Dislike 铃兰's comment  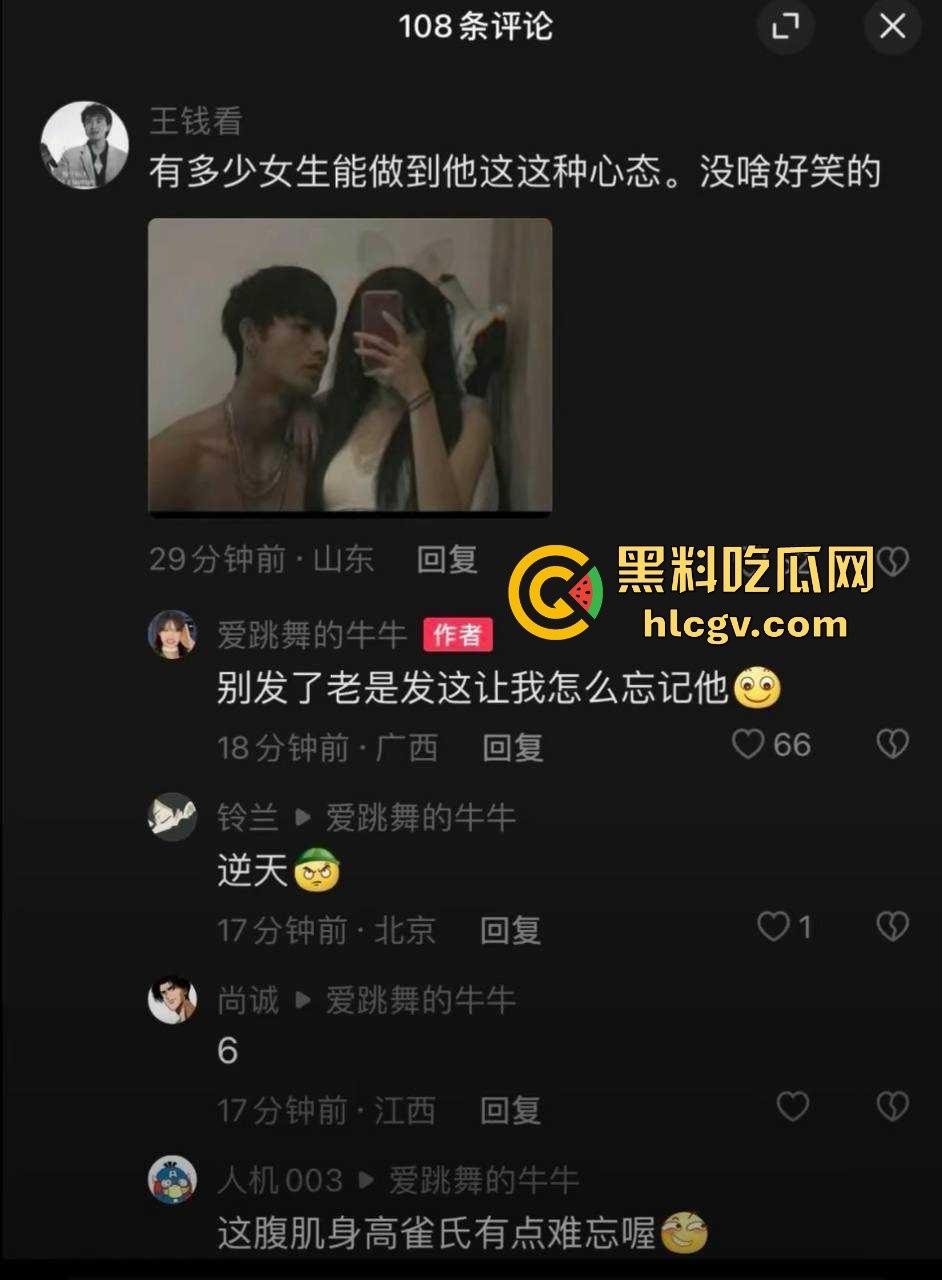point(891,927)
